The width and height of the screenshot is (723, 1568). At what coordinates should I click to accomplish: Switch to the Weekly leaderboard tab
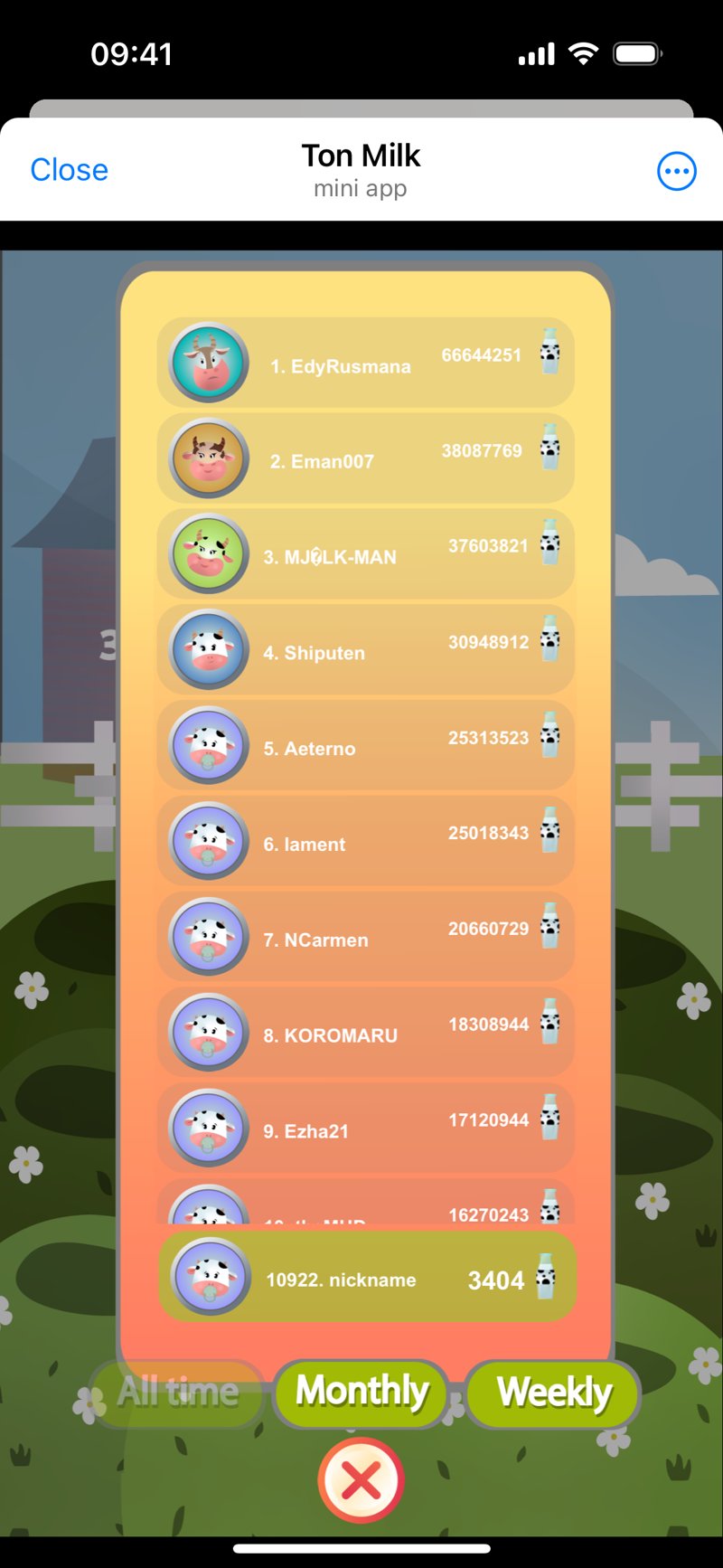pyautogui.click(x=553, y=1393)
